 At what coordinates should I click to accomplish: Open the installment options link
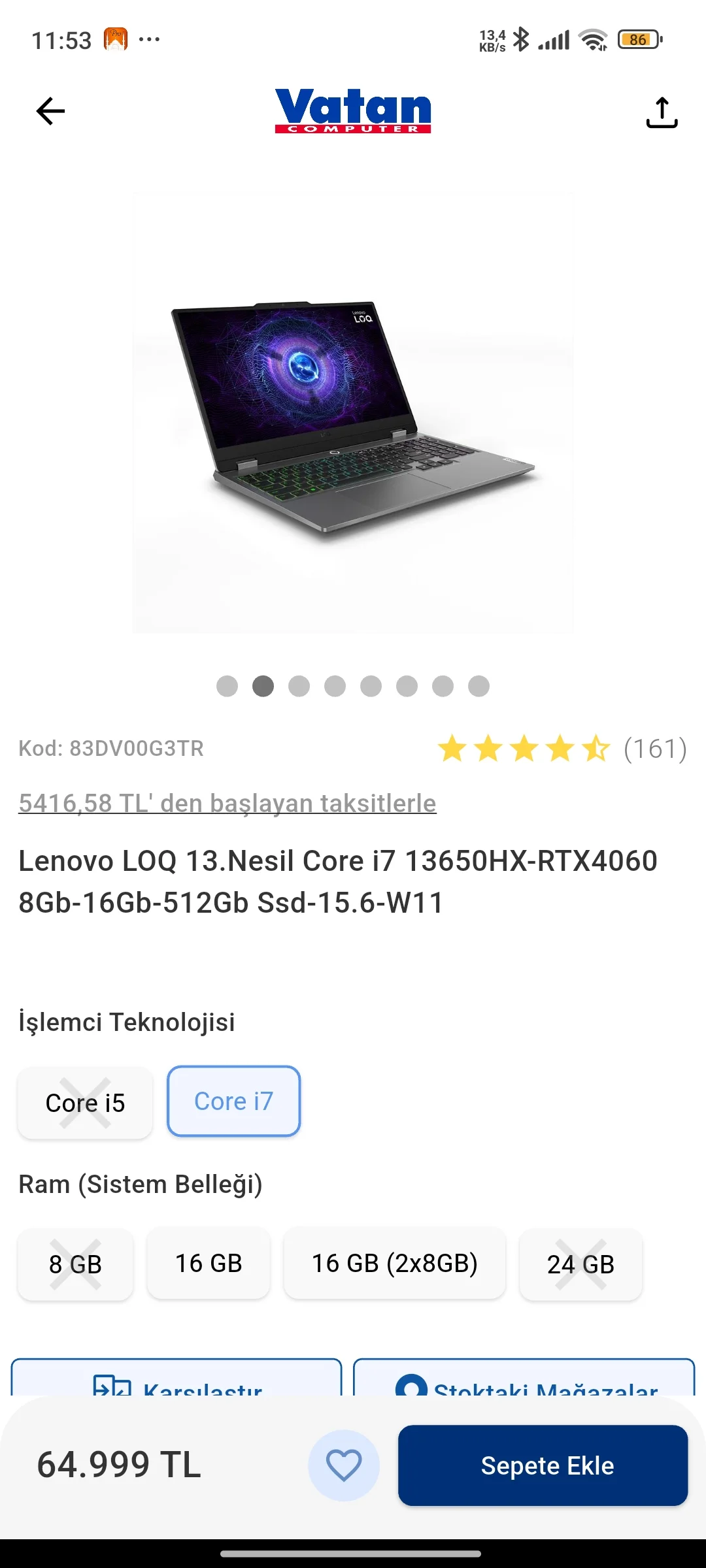(x=227, y=803)
